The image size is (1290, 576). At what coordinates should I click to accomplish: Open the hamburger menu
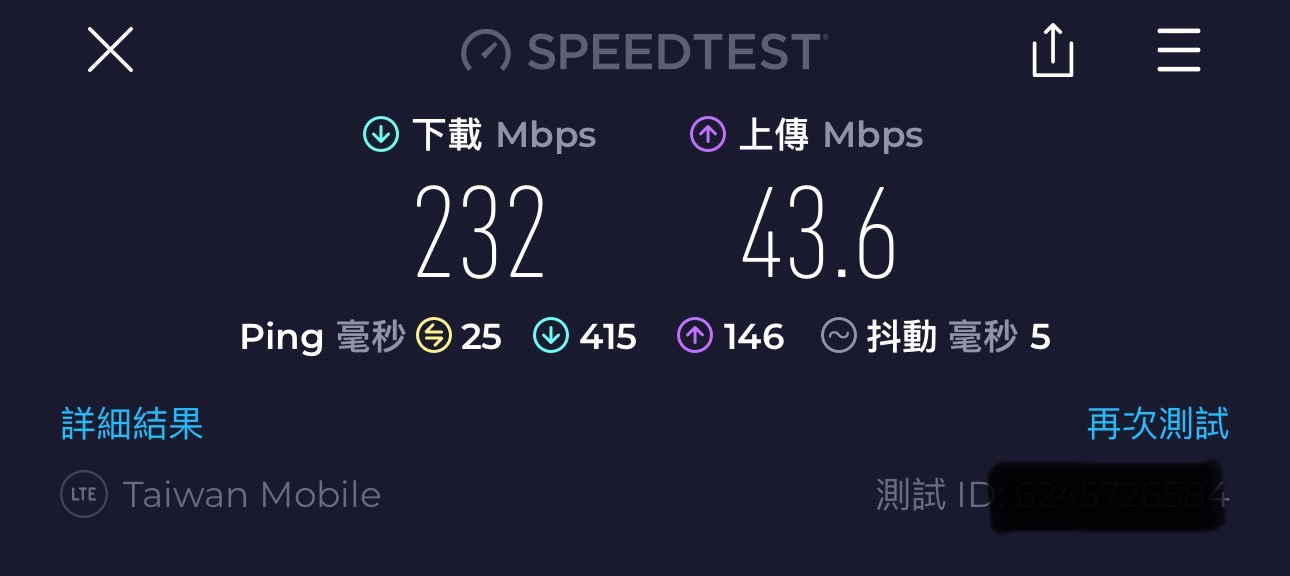point(1178,50)
